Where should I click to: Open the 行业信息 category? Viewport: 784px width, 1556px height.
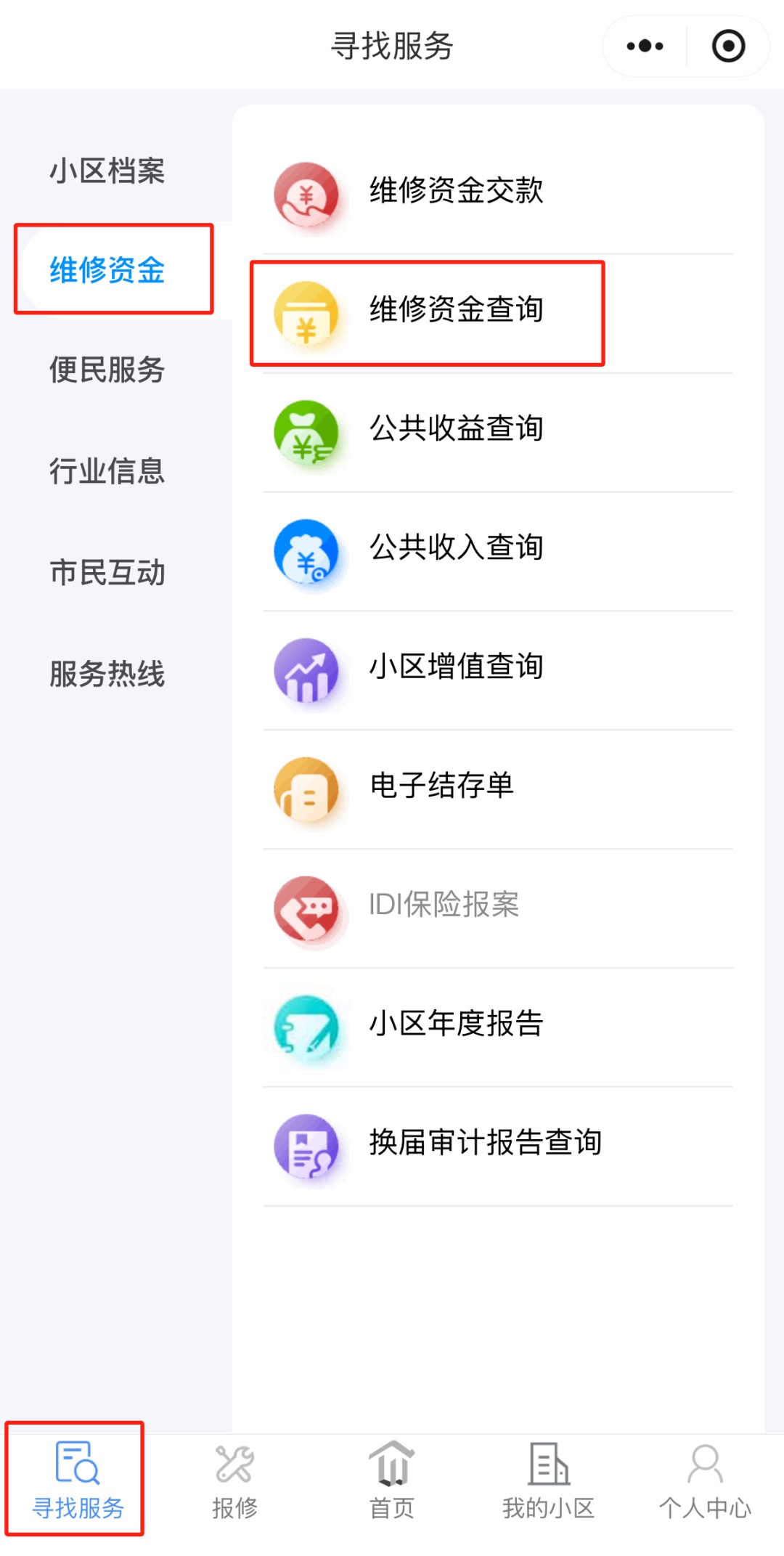[107, 471]
